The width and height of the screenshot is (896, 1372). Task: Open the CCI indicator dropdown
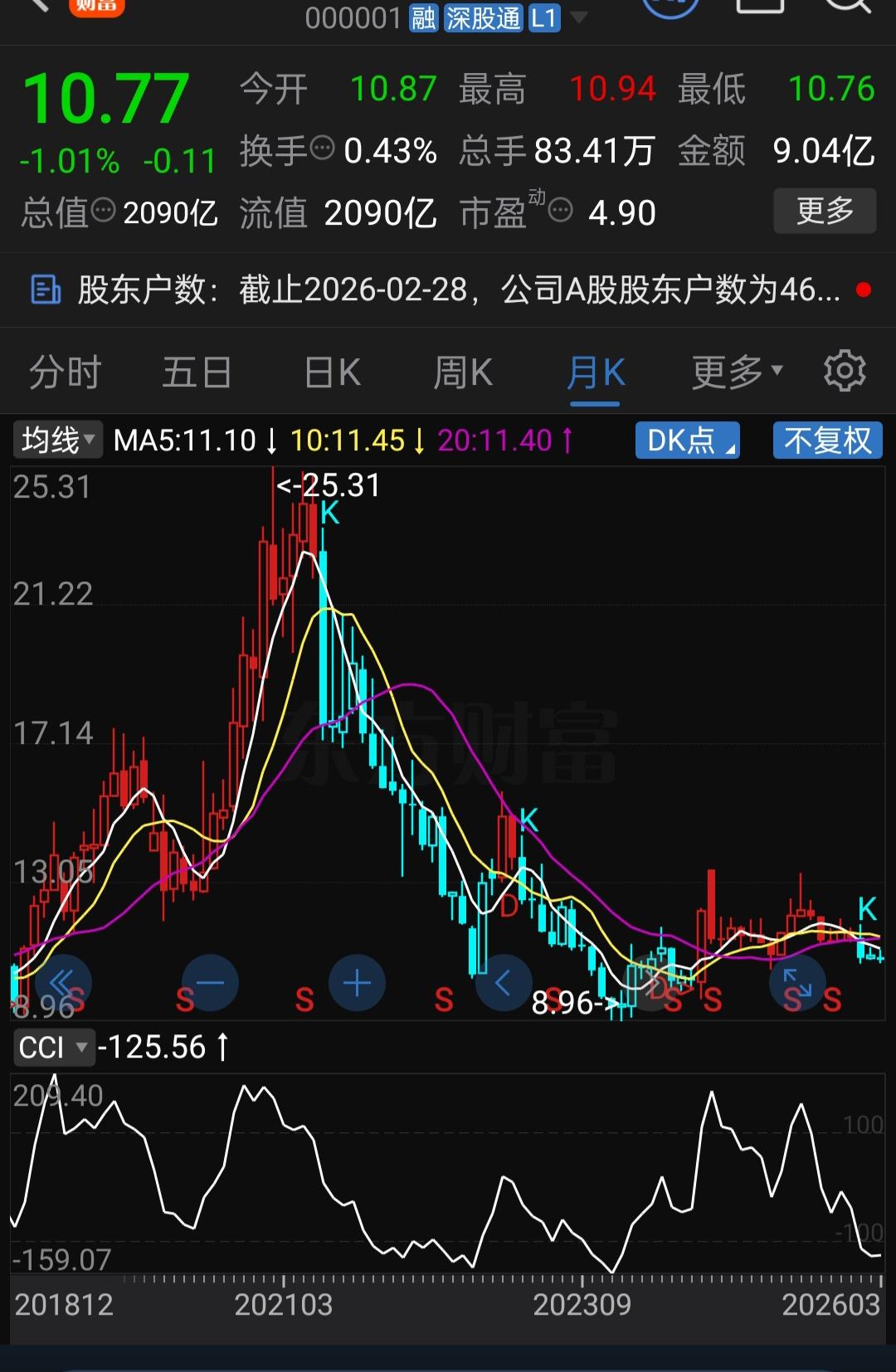coord(54,1047)
